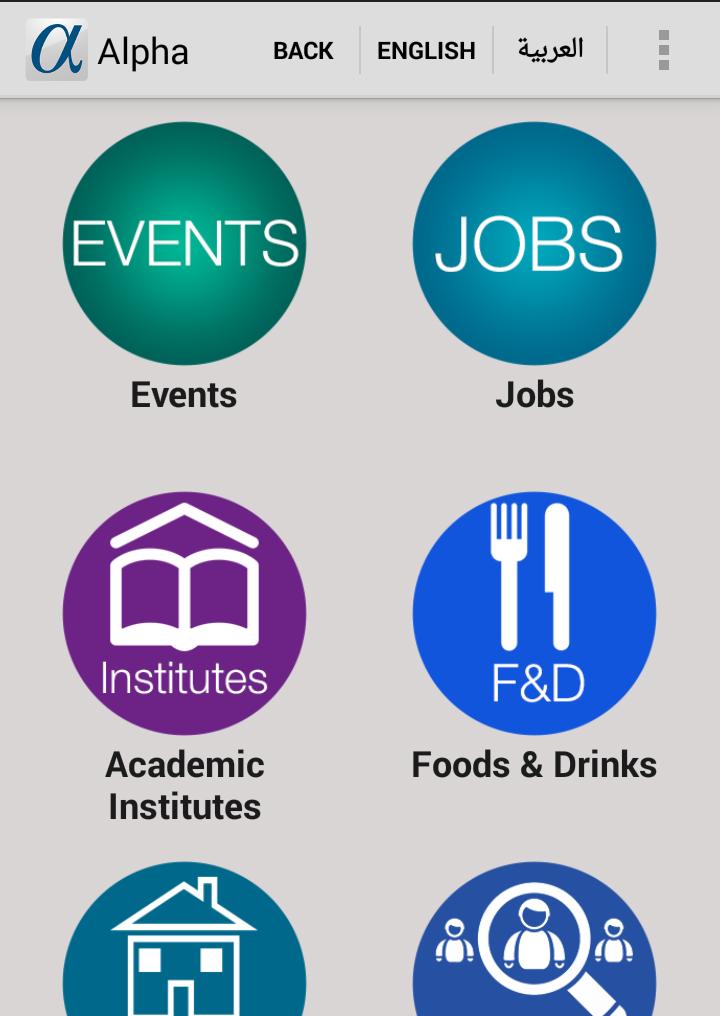Switch language to ENGLISH
The height and width of the screenshot is (1016, 720).
(426, 50)
